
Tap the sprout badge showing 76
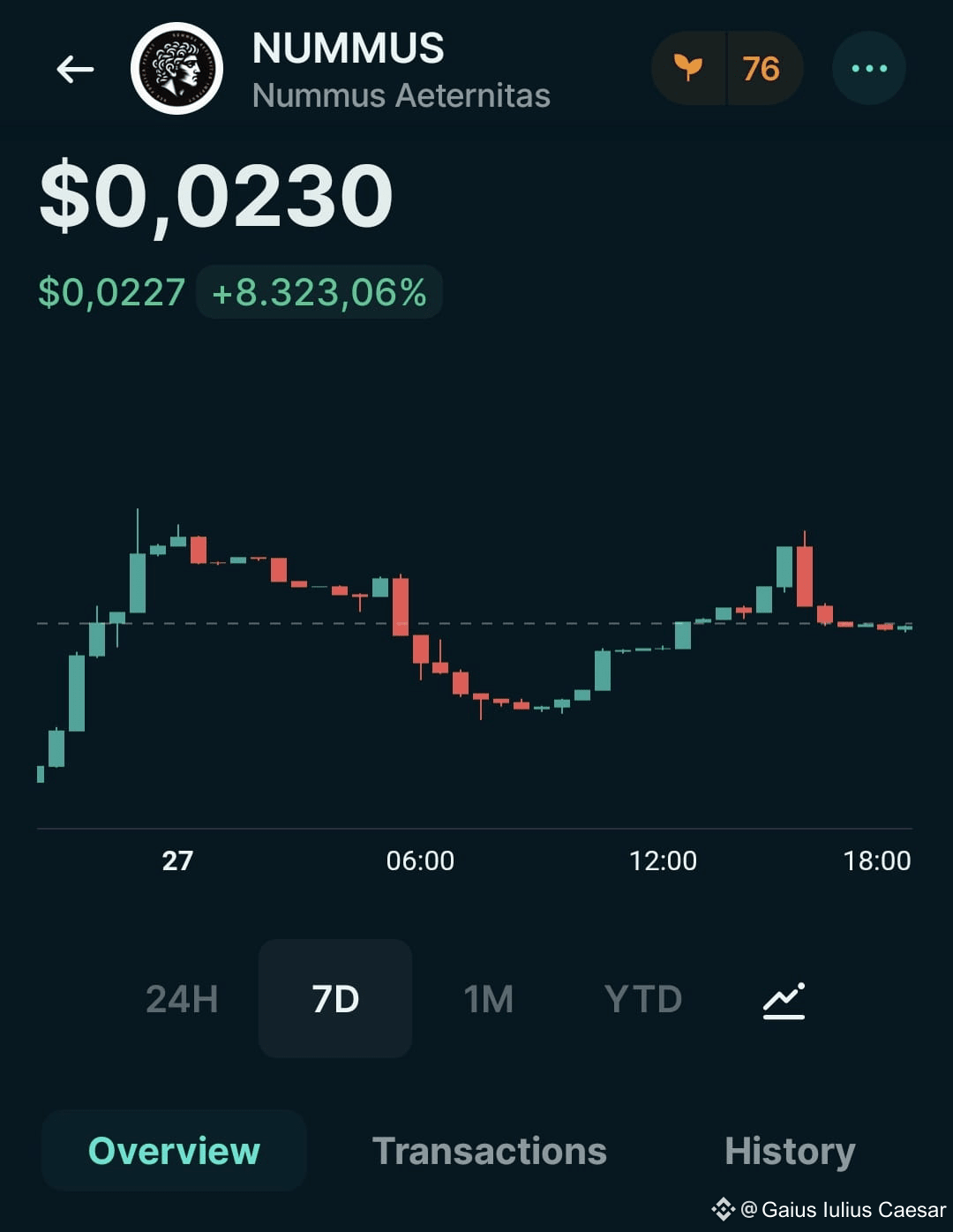[727, 69]
